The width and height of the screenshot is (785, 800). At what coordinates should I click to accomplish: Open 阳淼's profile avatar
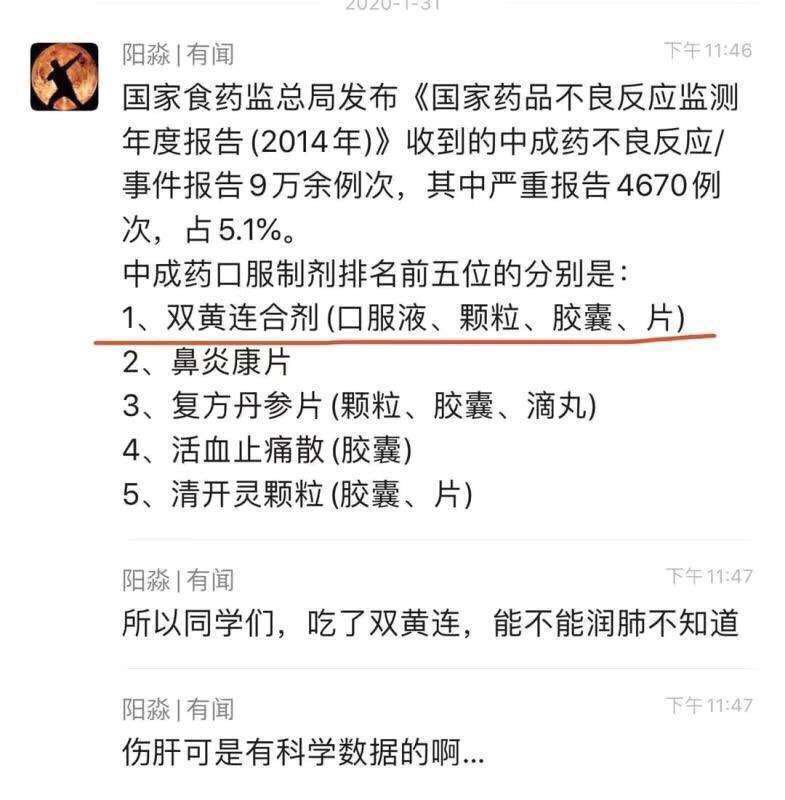tap(64, 77)
